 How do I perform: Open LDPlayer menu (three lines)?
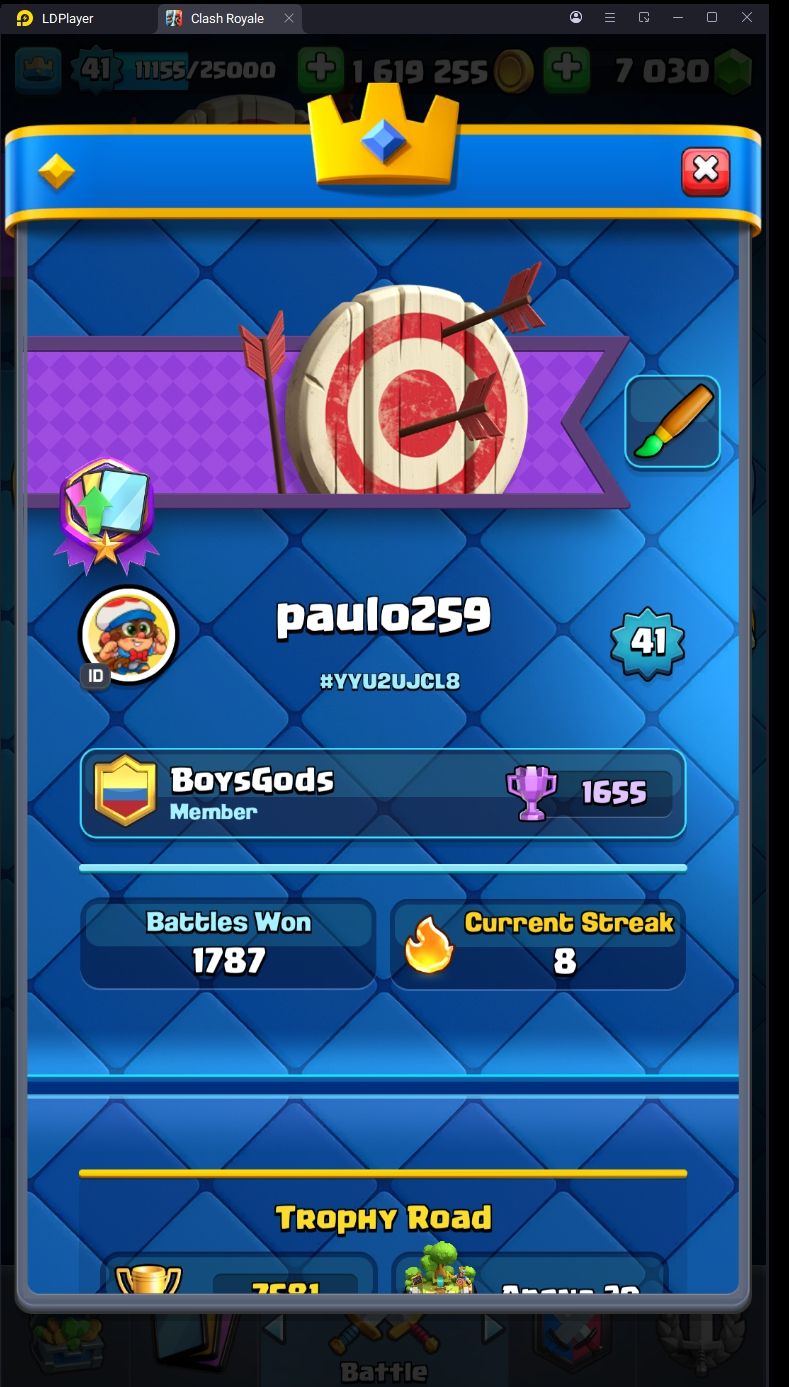pos(610,18)
